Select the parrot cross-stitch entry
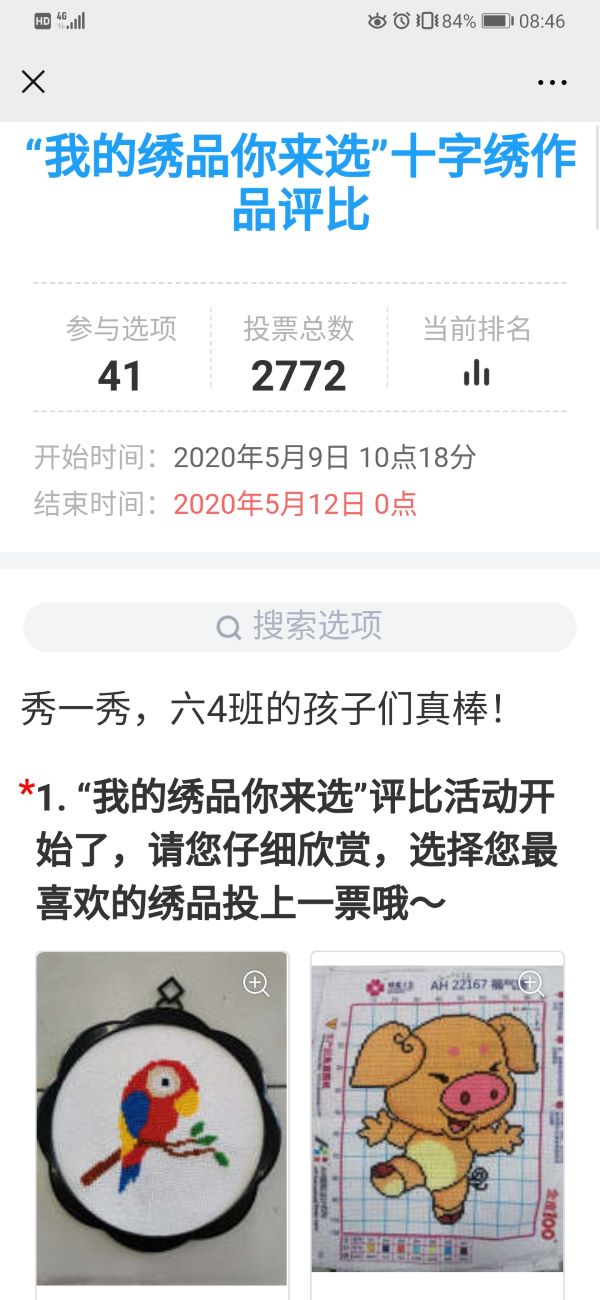 coord(162,1120)
